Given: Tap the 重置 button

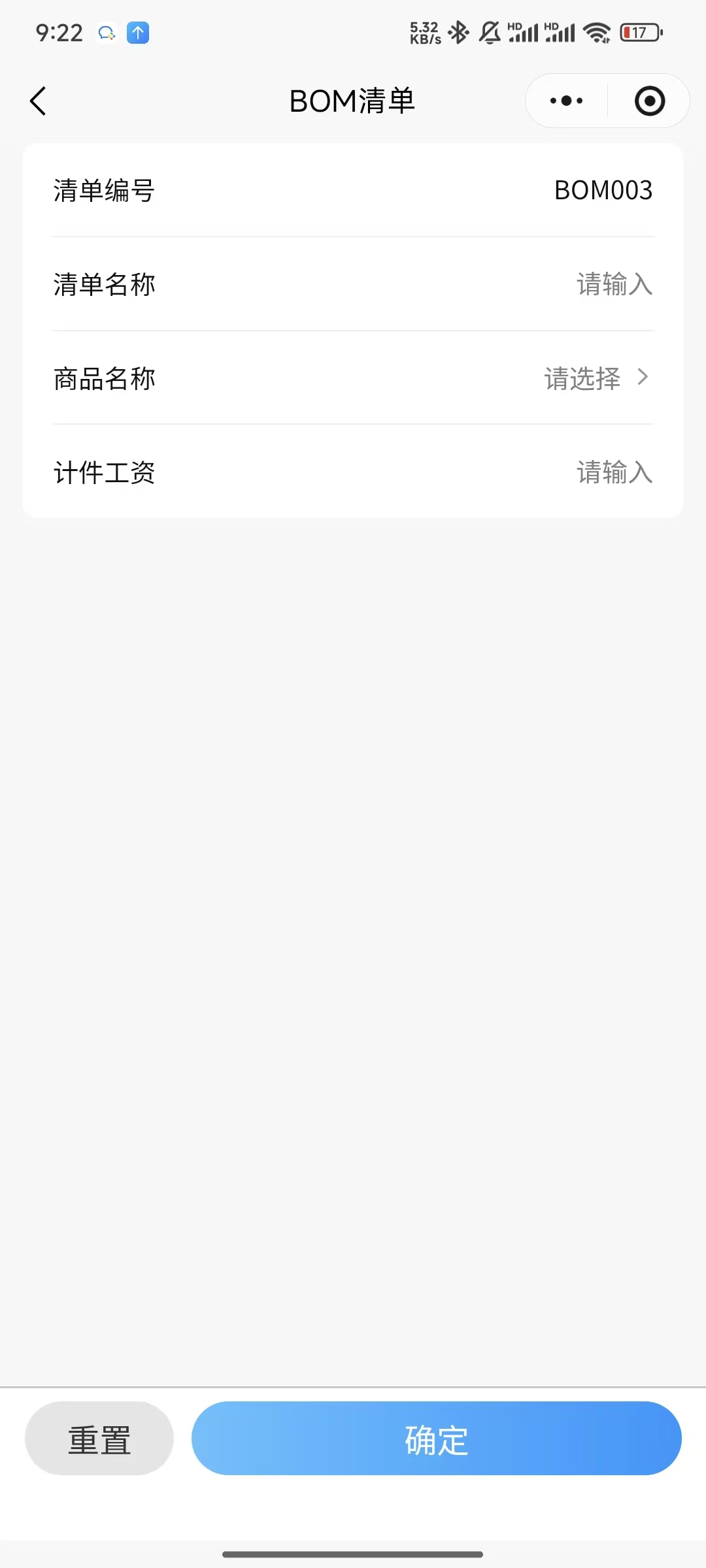Looking at the screenshot, I should click(99, 1439).
